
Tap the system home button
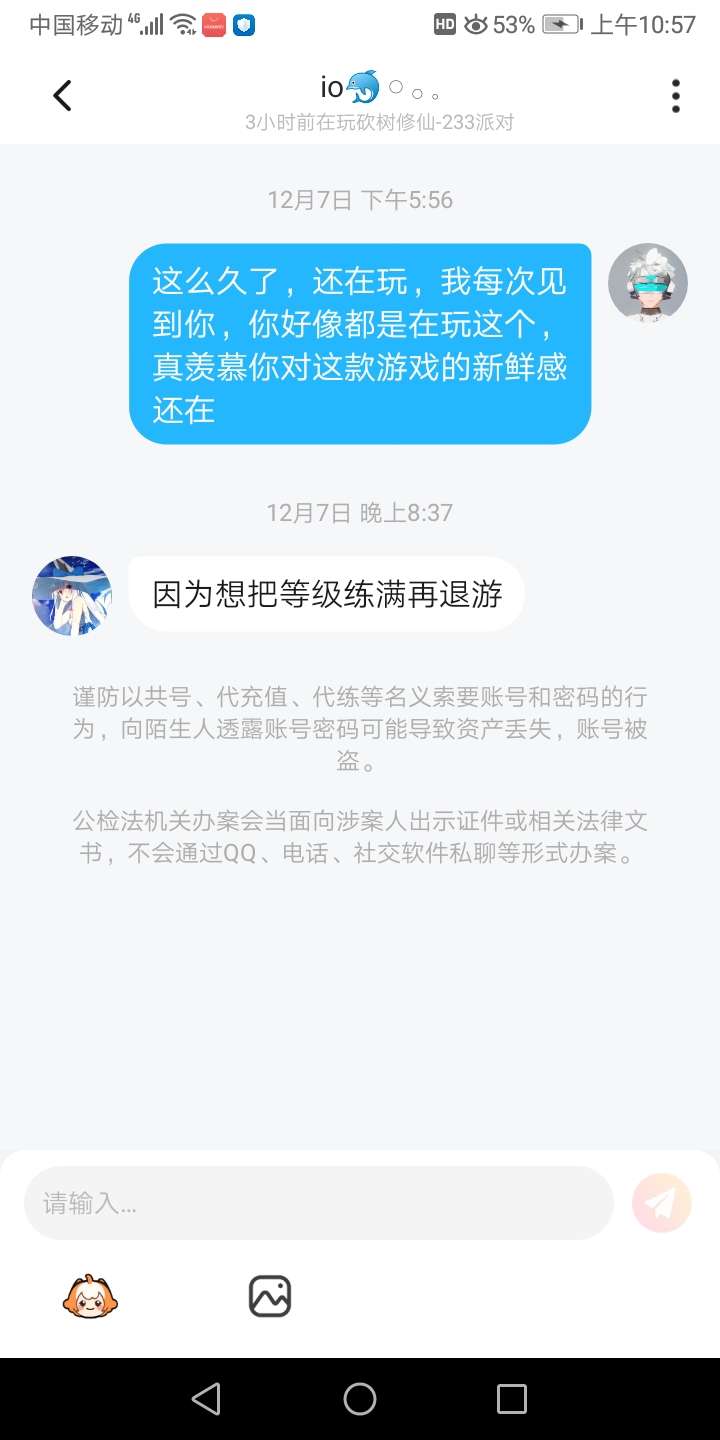(360, 1399)
